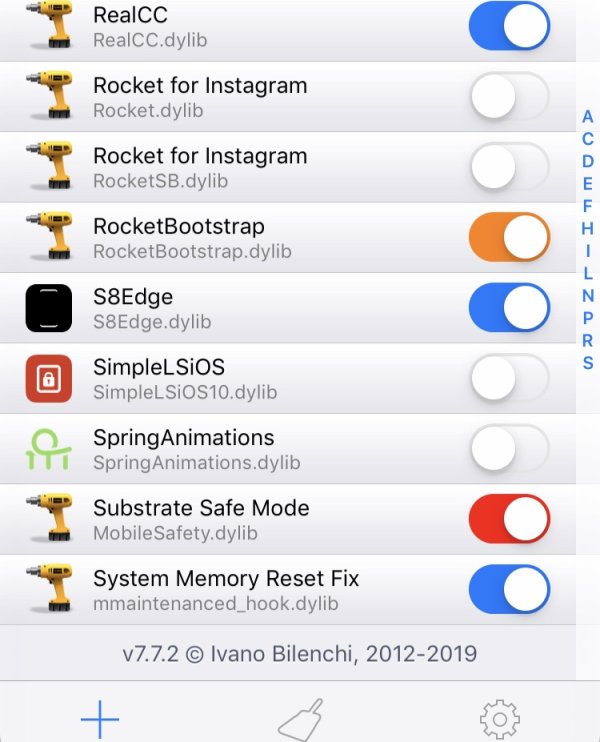The width and height of the screenshot is (600, 742).
Task: Enable the RocketSB.dylib switch
Action: point(509,166)
